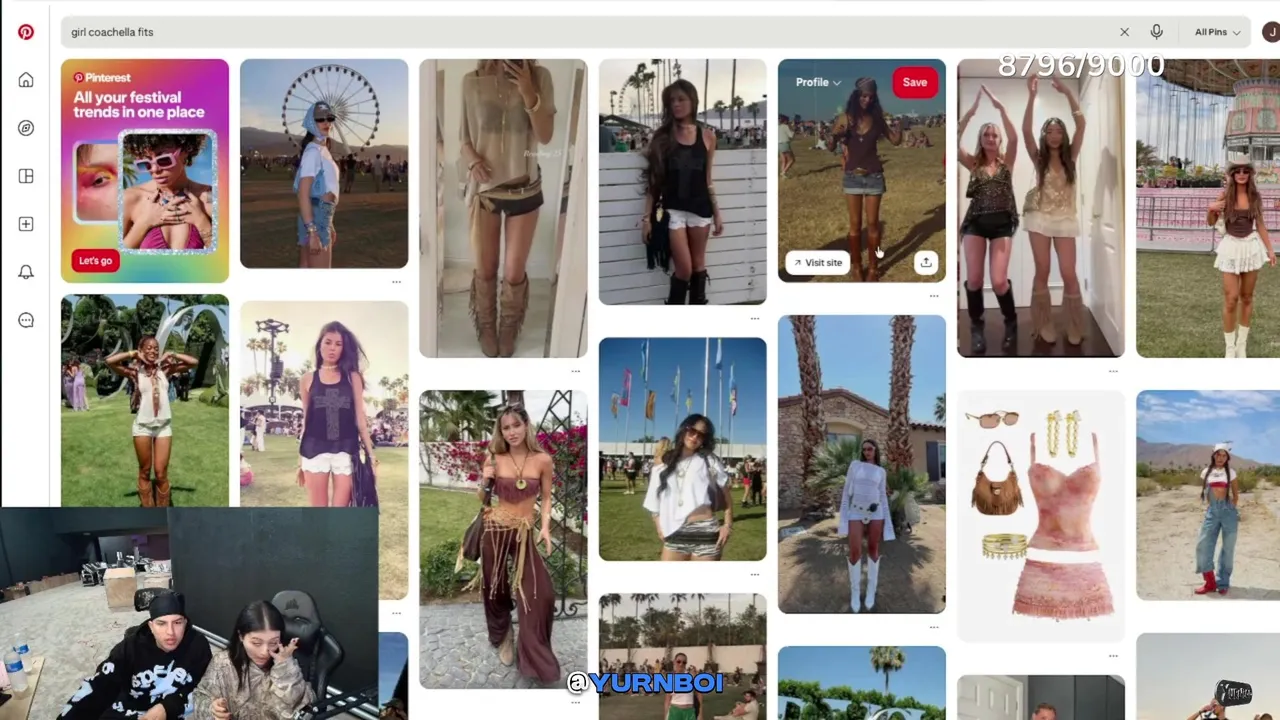Image resolution: width=1280 pixels, height=720 pixels.
Task: Share the hovered pin using the share icon
Action: [926, 262]
